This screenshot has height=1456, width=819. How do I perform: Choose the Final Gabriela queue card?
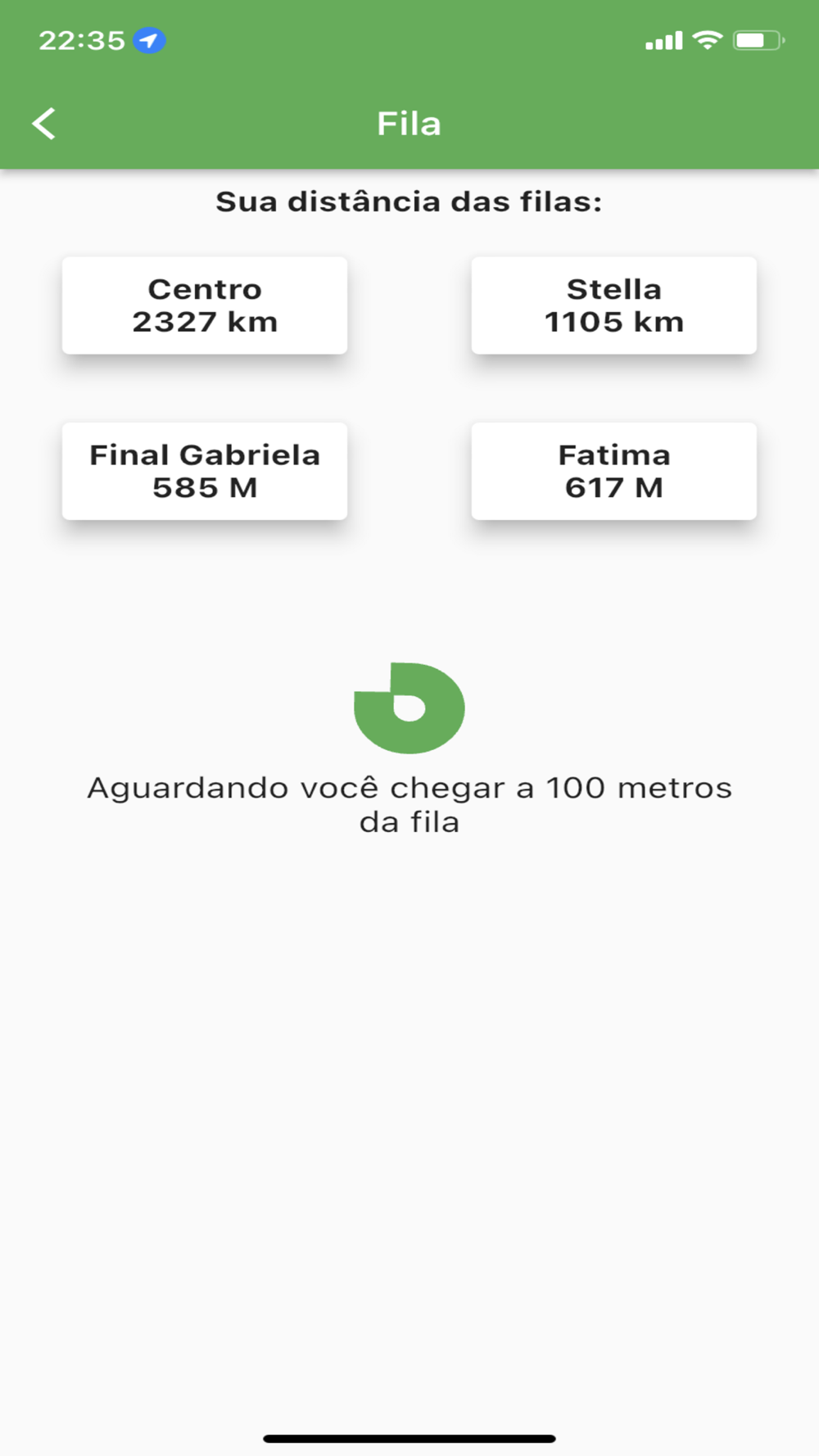tap(205, 471)
